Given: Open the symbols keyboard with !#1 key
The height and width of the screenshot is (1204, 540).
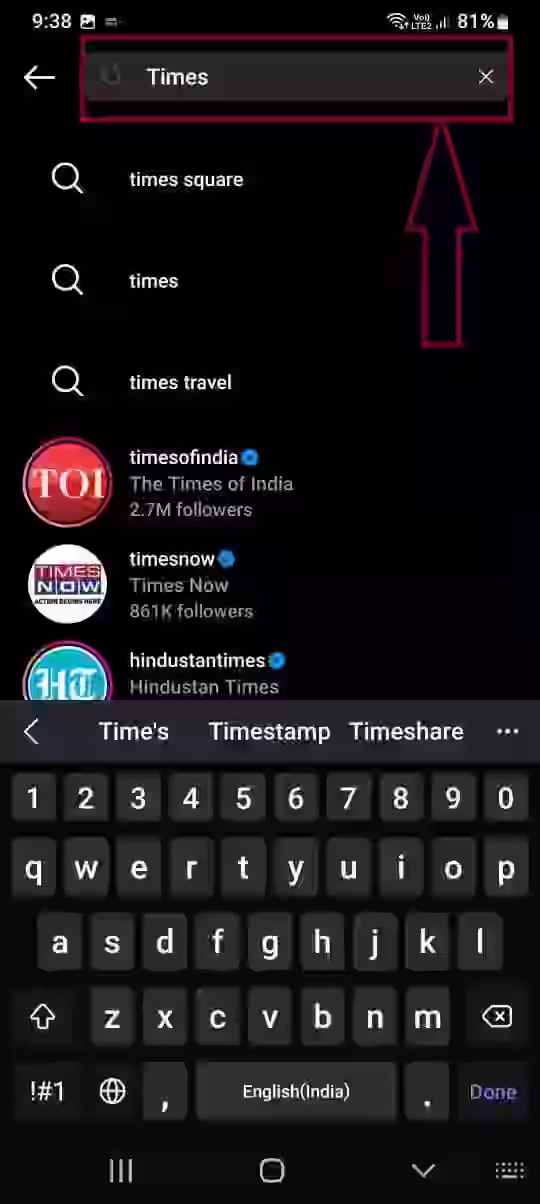Looking at the screenshot, I should 46,1092.
